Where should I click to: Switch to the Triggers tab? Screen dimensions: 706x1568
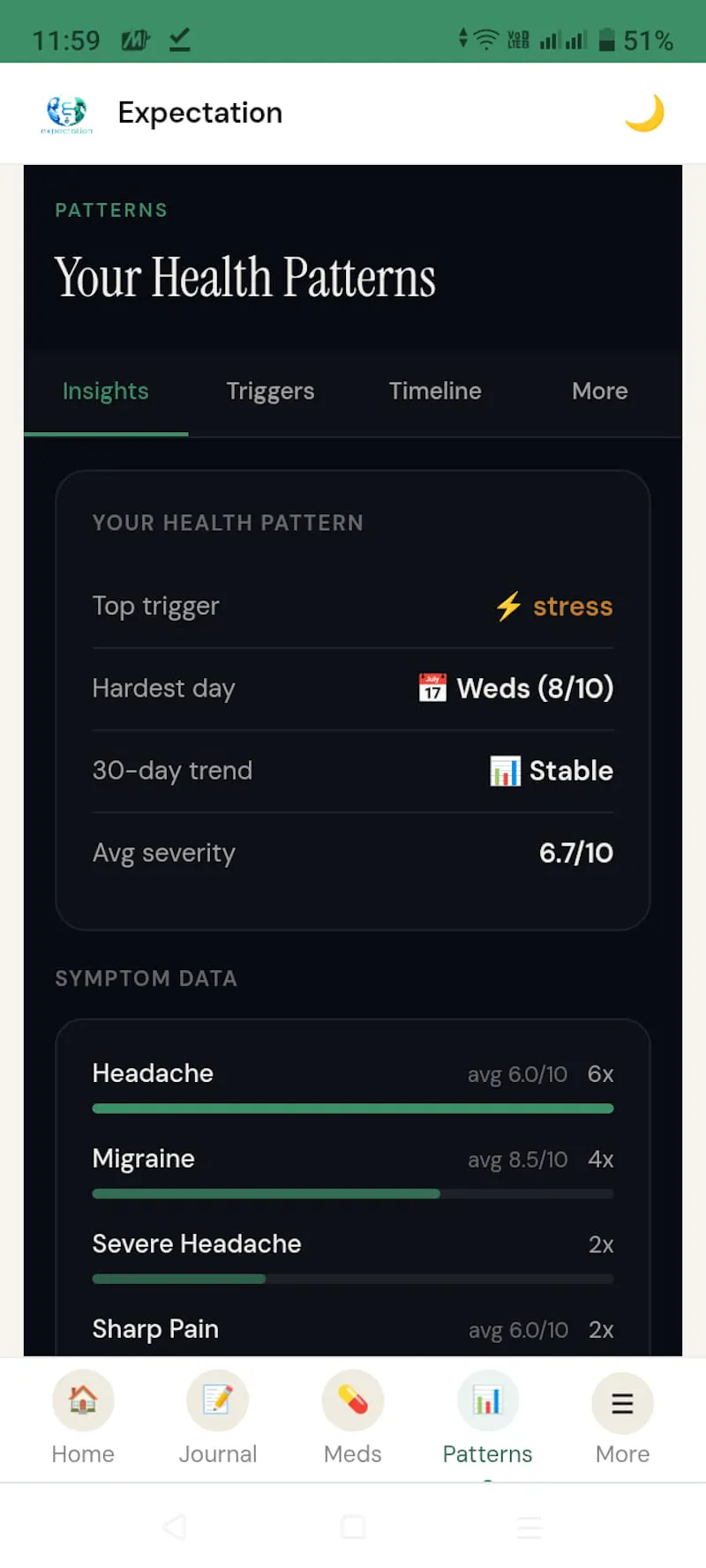point(270,392)
